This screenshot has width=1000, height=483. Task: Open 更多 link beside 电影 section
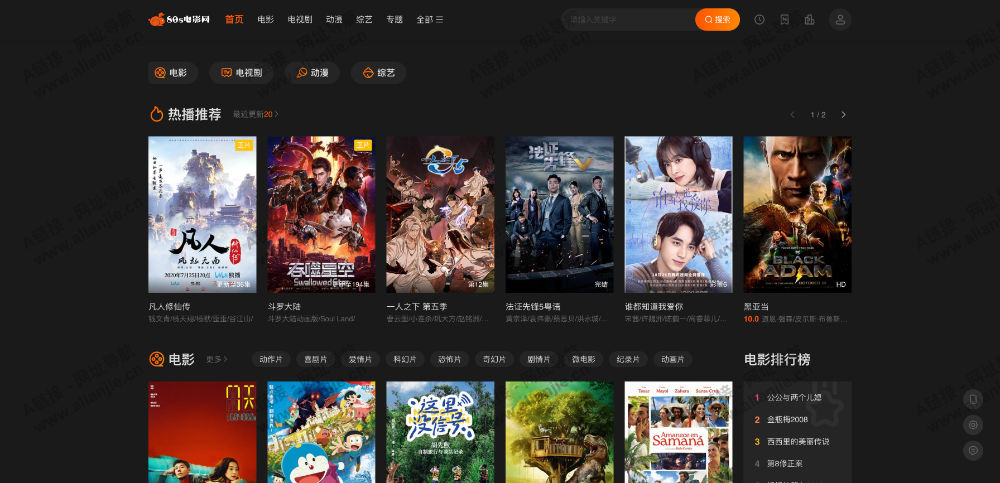click(x=216, y=359)
